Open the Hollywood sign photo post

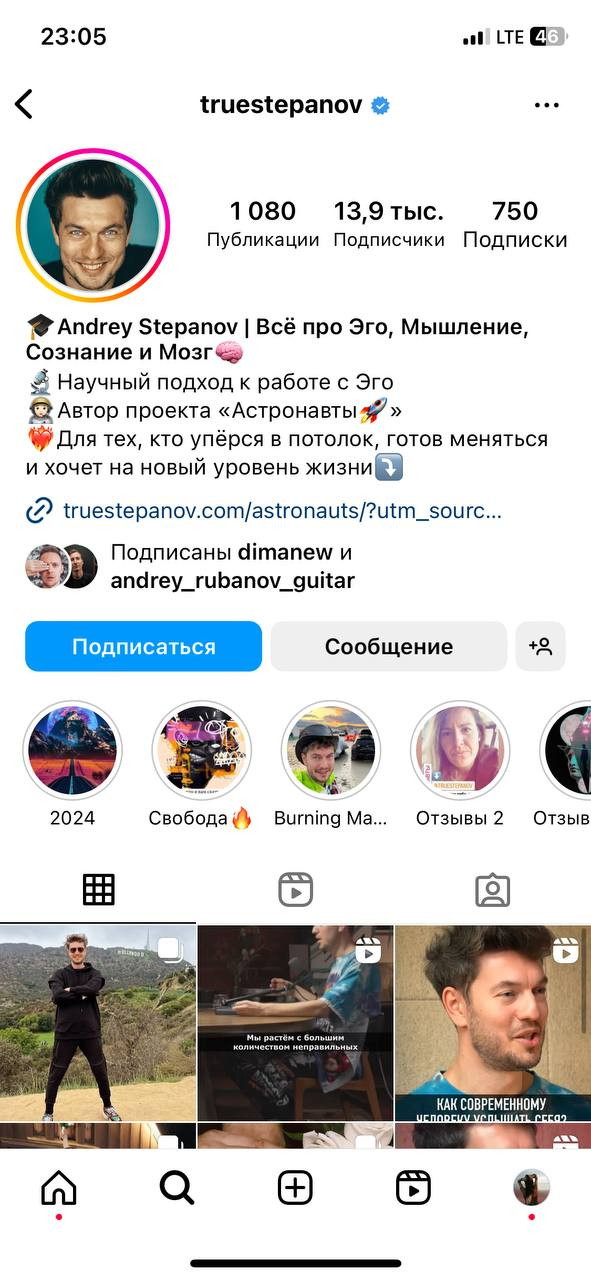98,1022
